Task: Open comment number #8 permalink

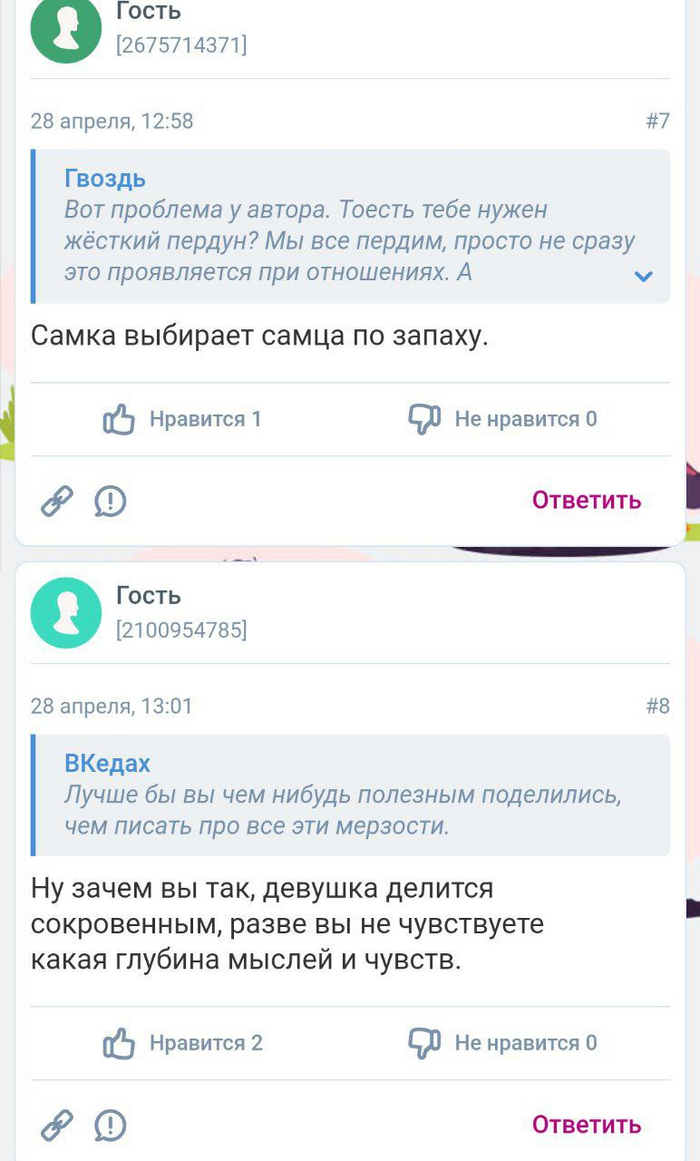Action: [x=657, y=706]
